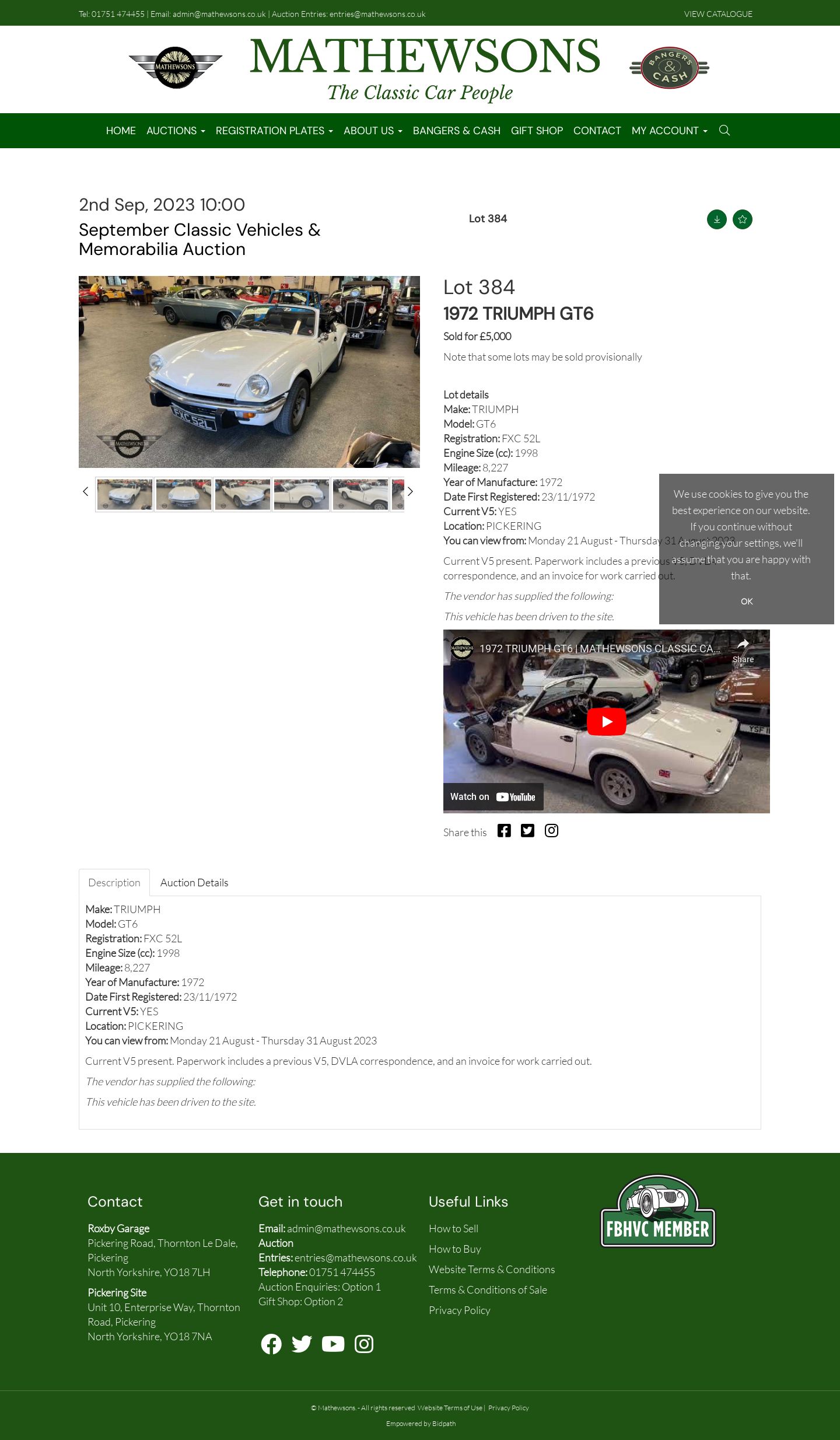This screenshot has width=840, height=1440.
Task: Share this lot on Twitter
Action: [x=527, y=831]
